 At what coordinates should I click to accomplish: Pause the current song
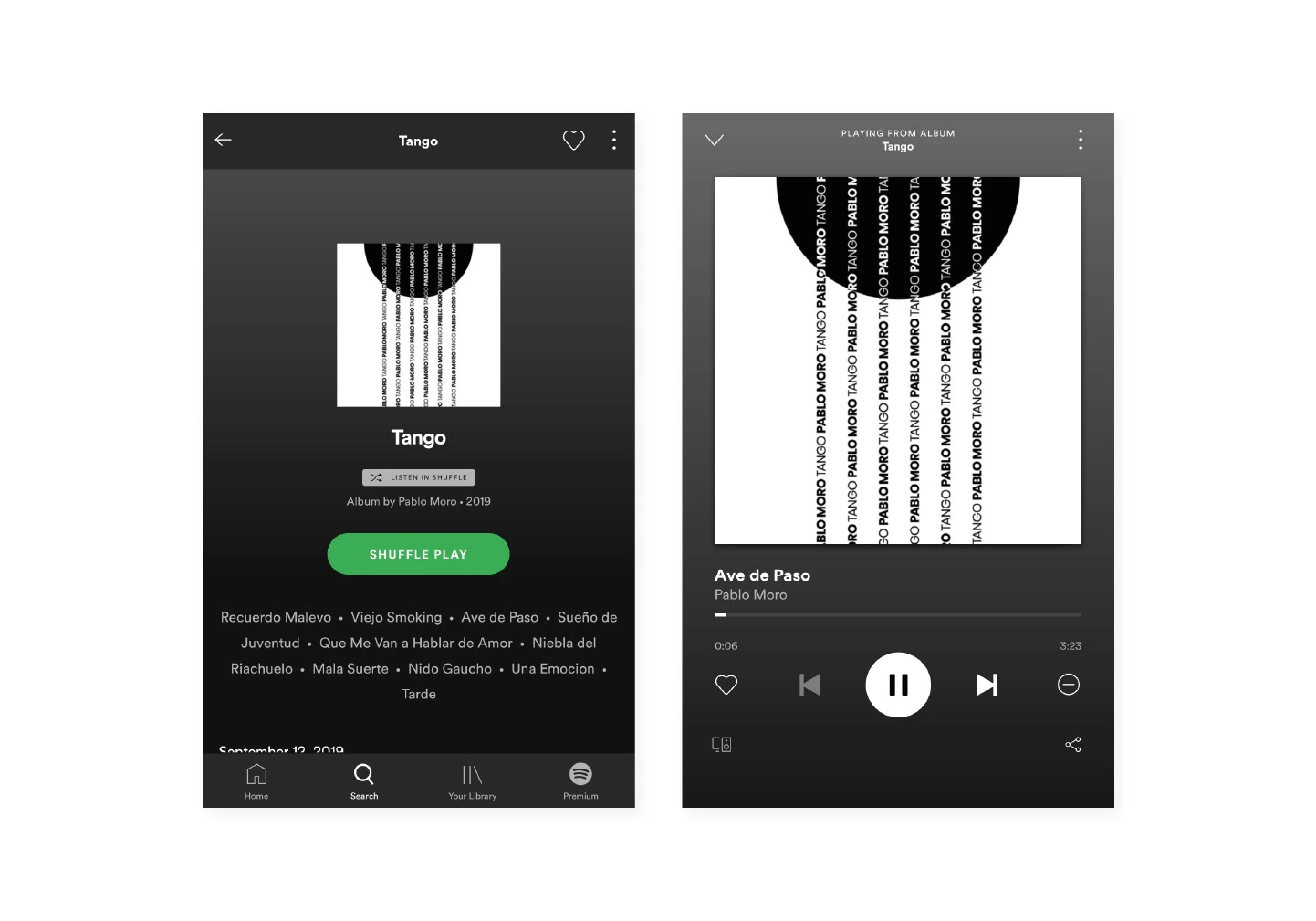[898, 685]
